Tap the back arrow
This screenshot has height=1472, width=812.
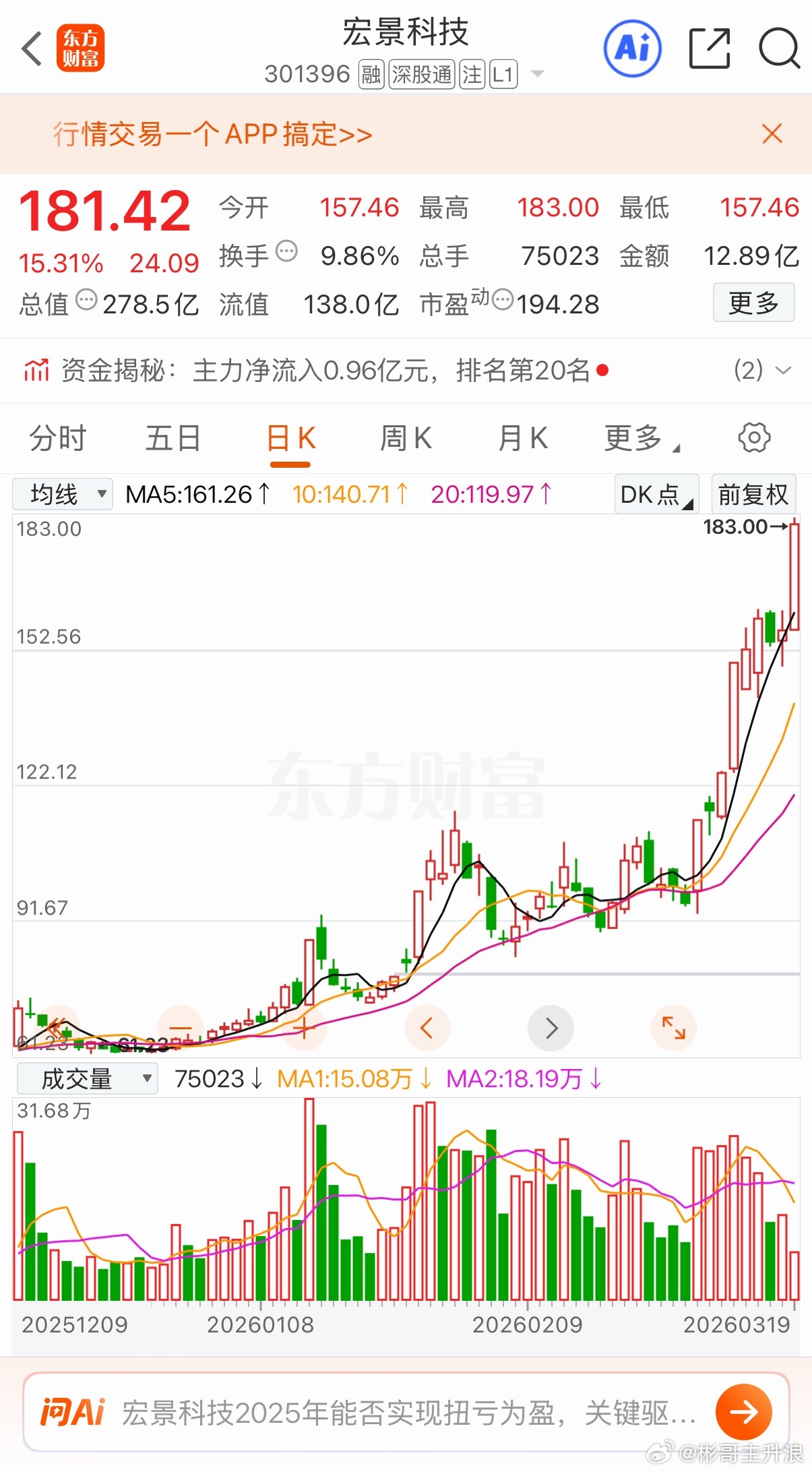tap(30, 49)
